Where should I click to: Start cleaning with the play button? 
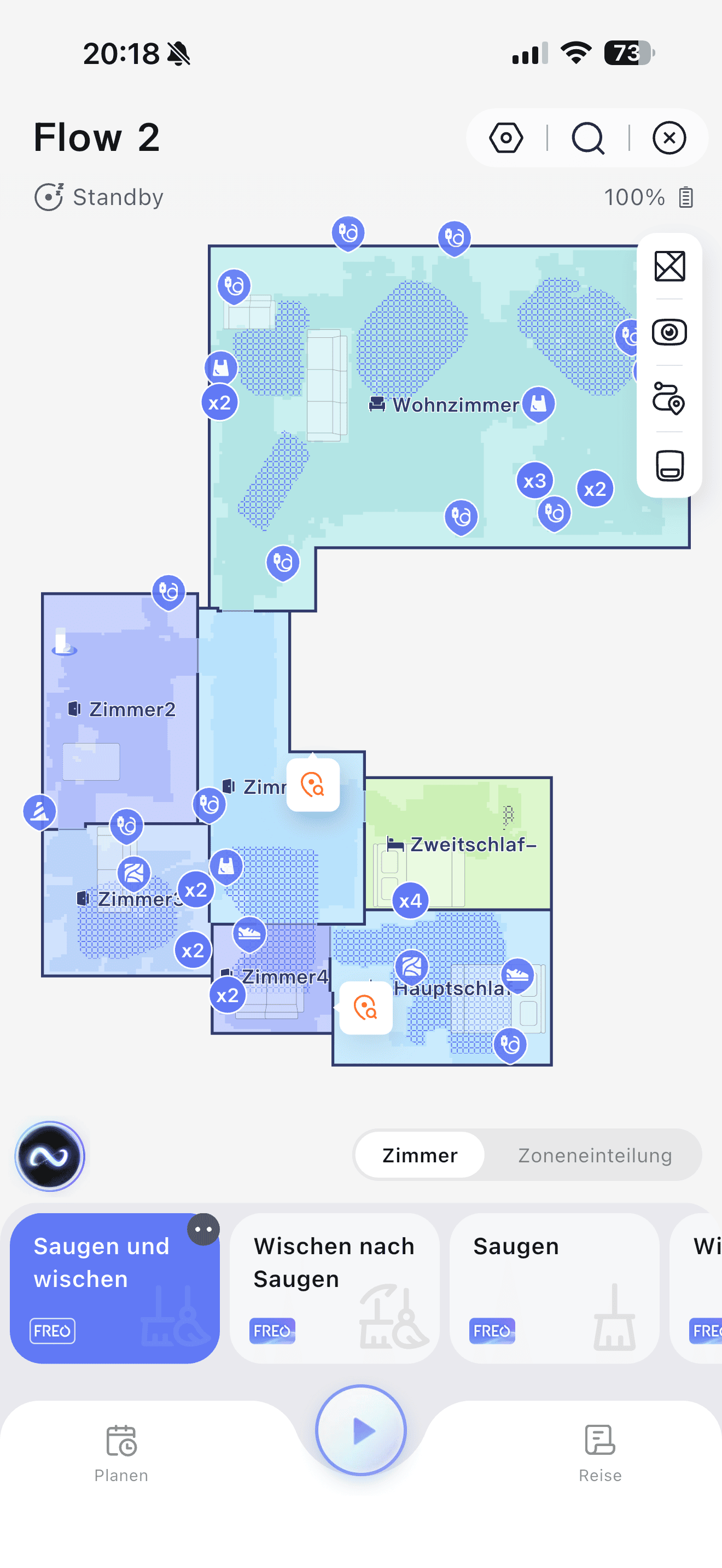coord(361,1430)
